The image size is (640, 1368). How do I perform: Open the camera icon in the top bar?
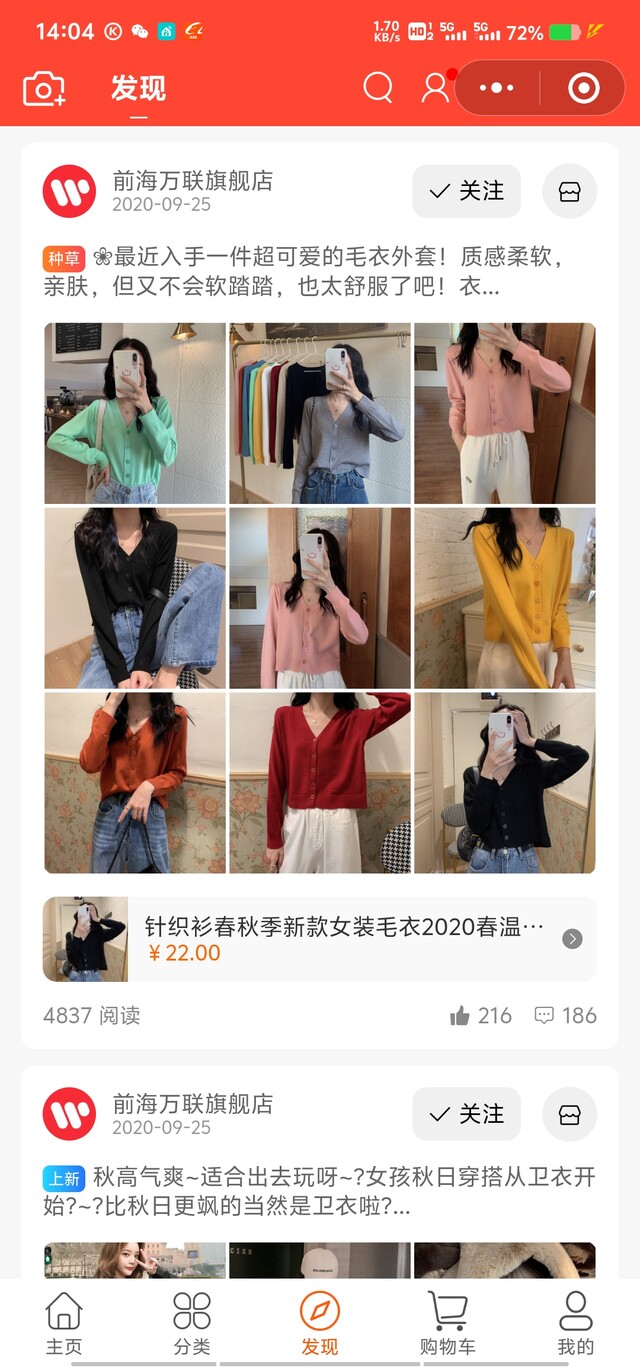[44, 89]
